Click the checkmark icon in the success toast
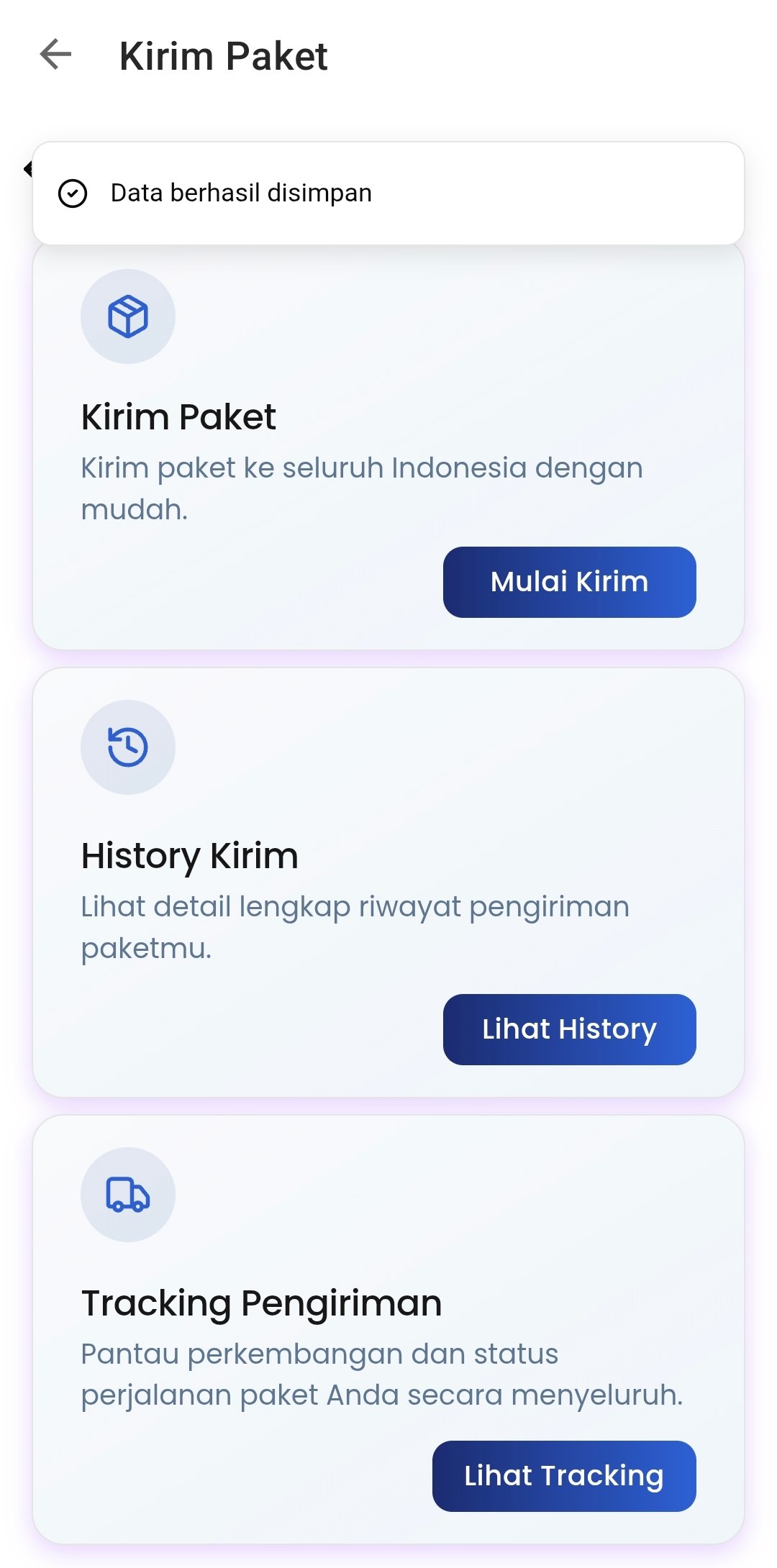Image resolution: width=777 pixels, height=1568 pixels. pos(73,192)
